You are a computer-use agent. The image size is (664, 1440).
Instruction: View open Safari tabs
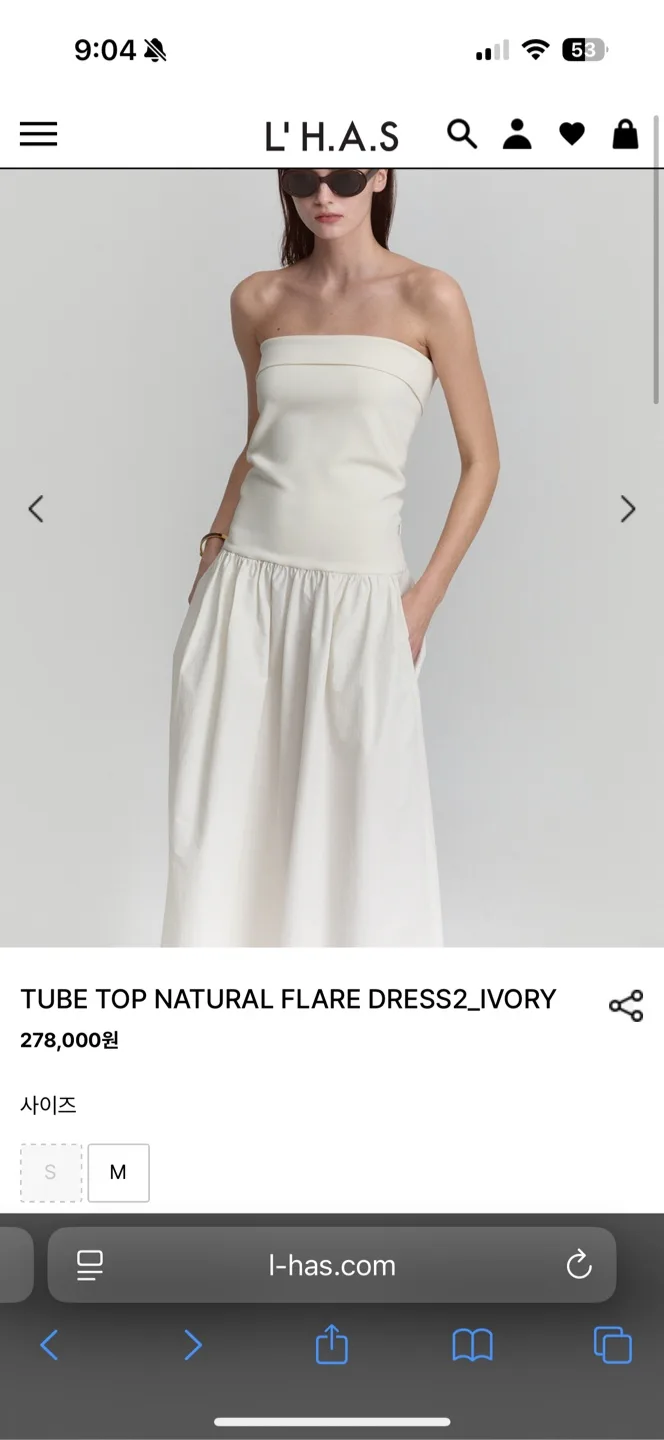pos(612,1345)
